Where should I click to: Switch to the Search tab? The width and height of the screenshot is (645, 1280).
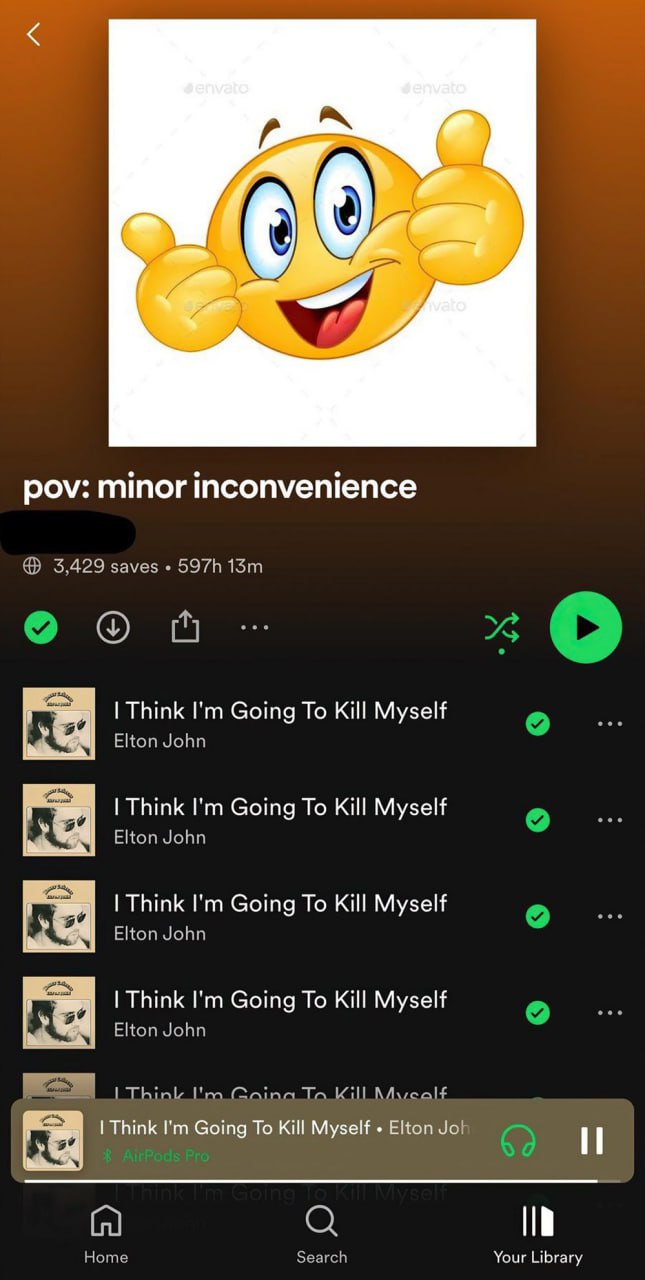coord(321,1235)
